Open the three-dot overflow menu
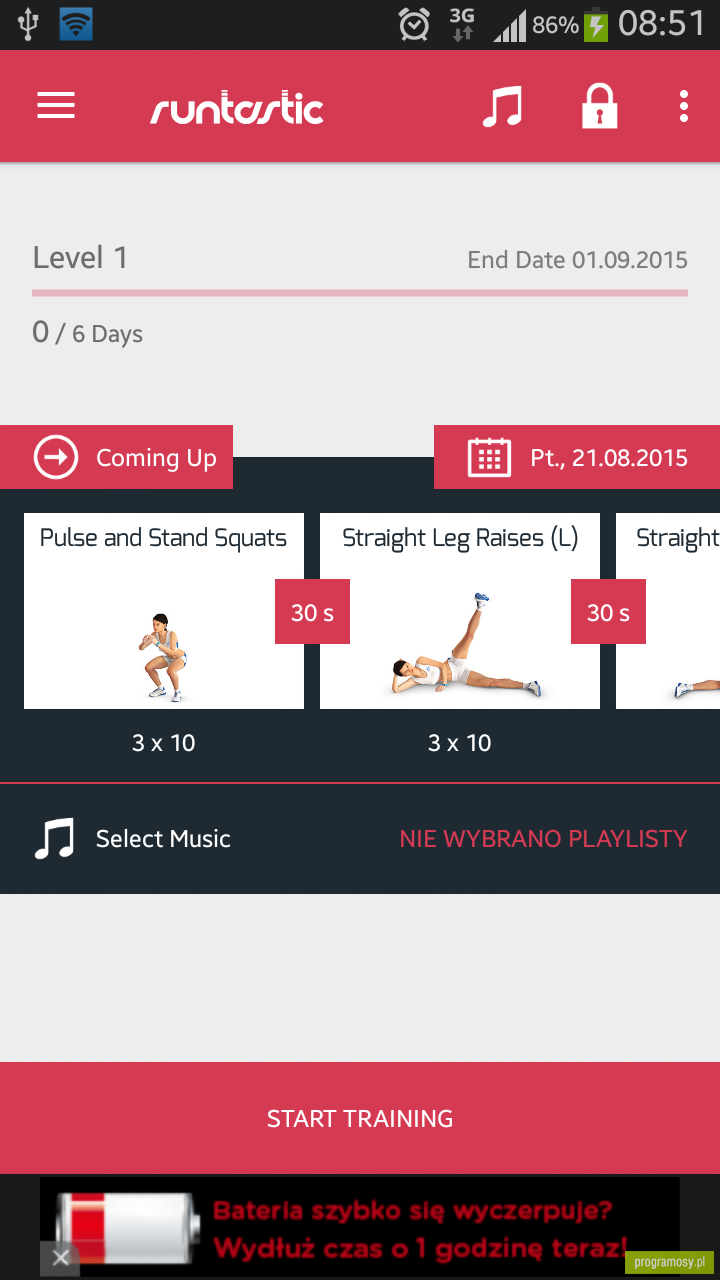720x1280 pixels. [684, 106]
